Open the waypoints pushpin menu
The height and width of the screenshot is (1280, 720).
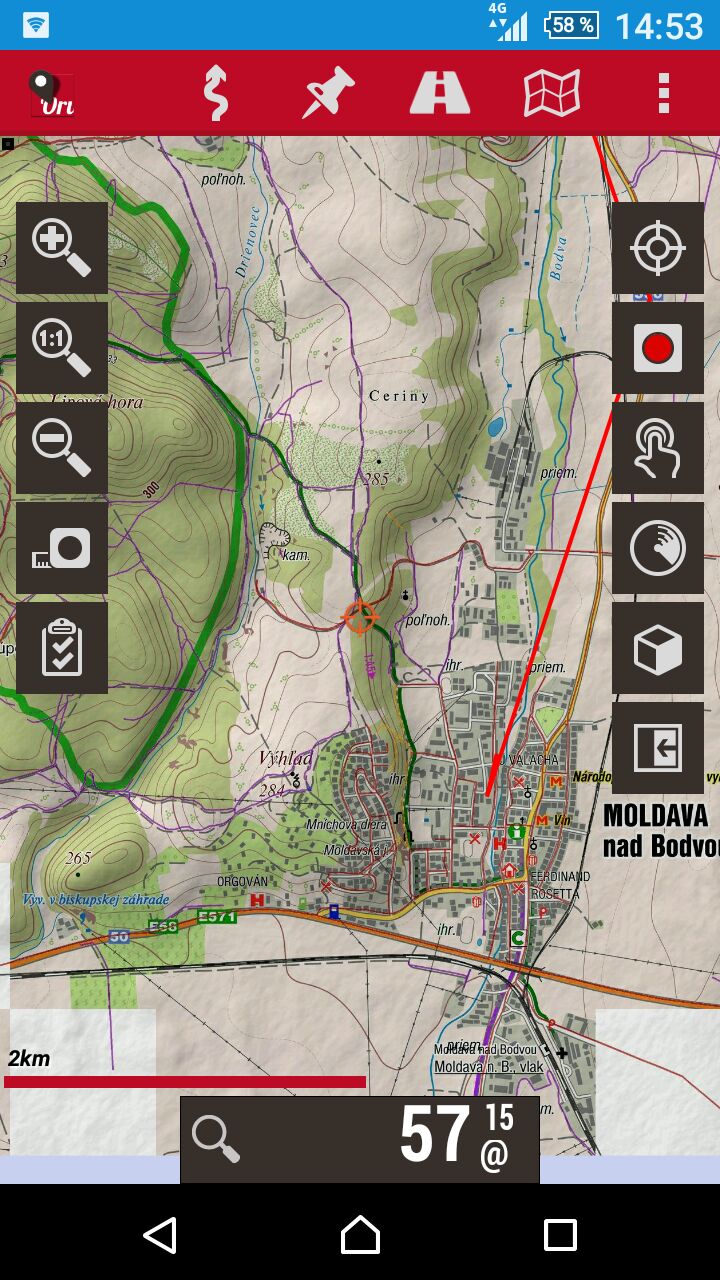329,93
